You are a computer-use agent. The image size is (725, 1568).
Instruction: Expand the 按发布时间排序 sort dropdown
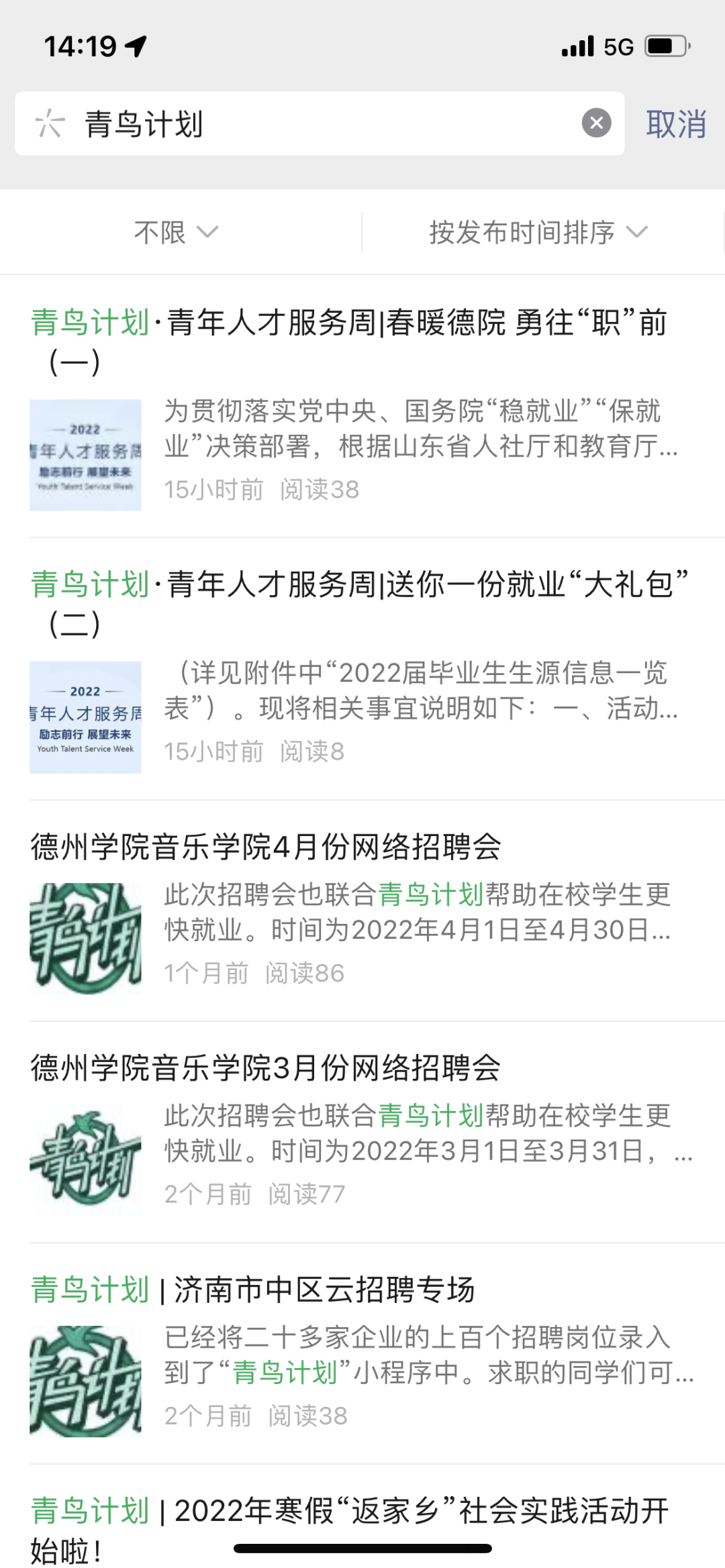[538, 232]
